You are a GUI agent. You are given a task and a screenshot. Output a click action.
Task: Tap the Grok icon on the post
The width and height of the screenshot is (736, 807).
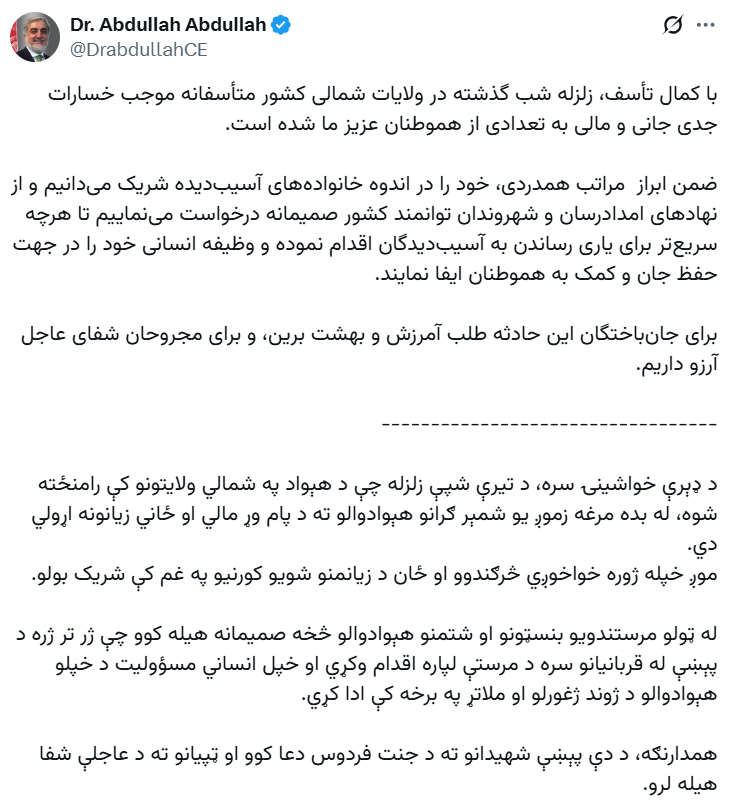click(x=673, y=25)
